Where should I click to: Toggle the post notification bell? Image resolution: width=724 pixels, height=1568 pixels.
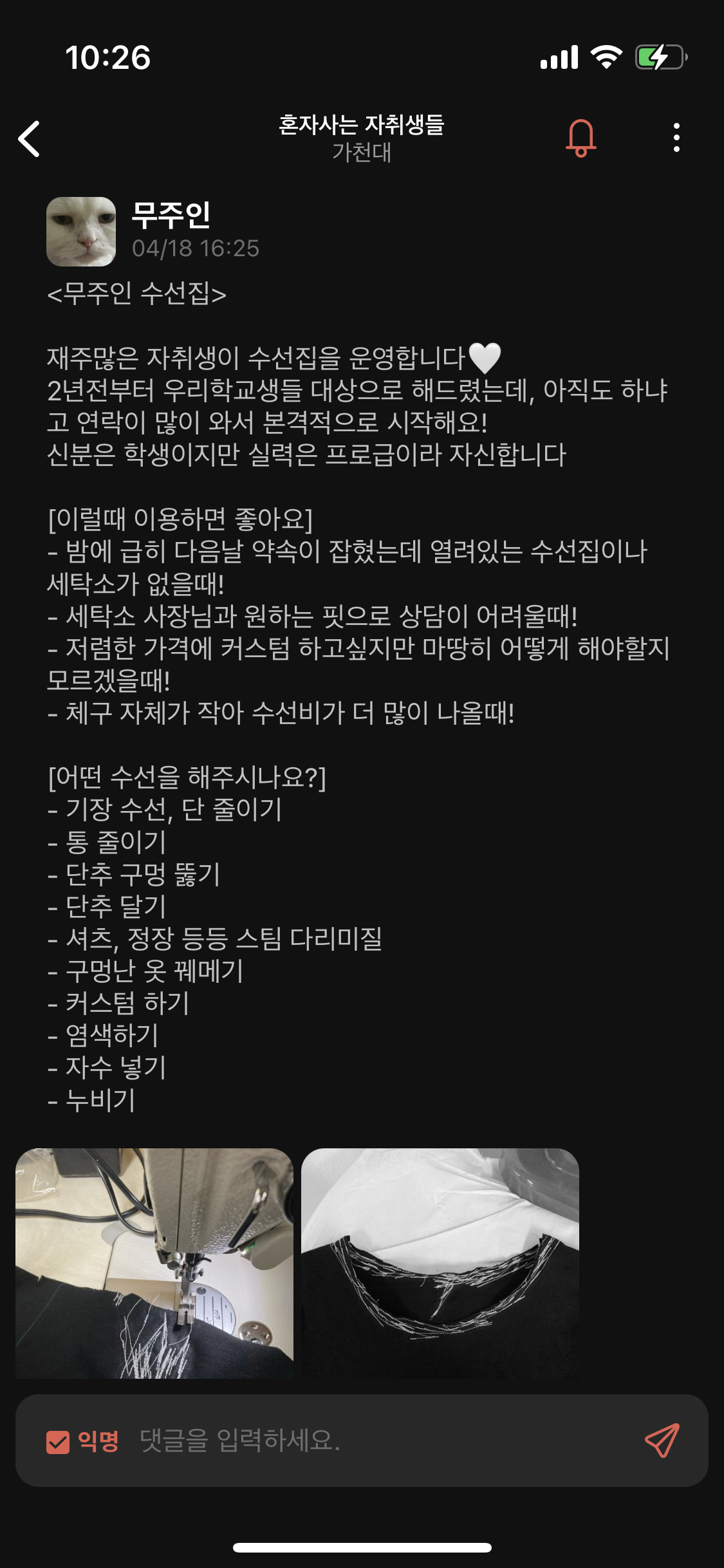[x=580, y=138]
